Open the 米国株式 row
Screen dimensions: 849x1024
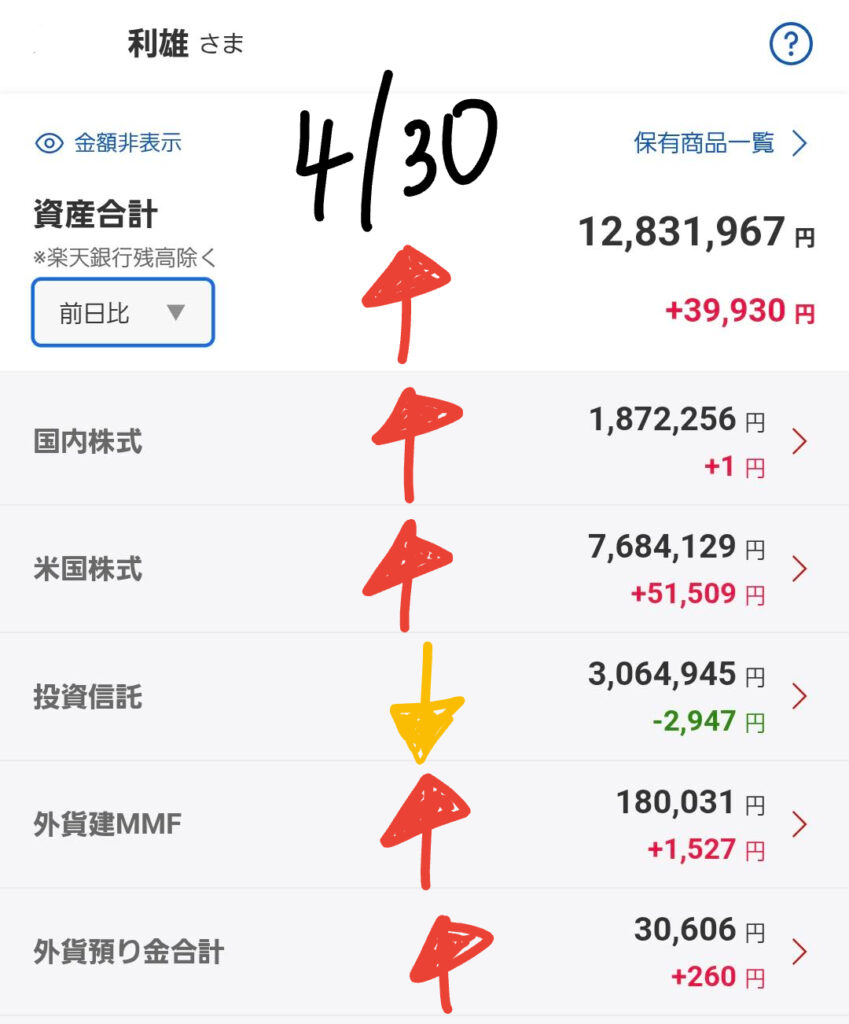pos(424,569)
